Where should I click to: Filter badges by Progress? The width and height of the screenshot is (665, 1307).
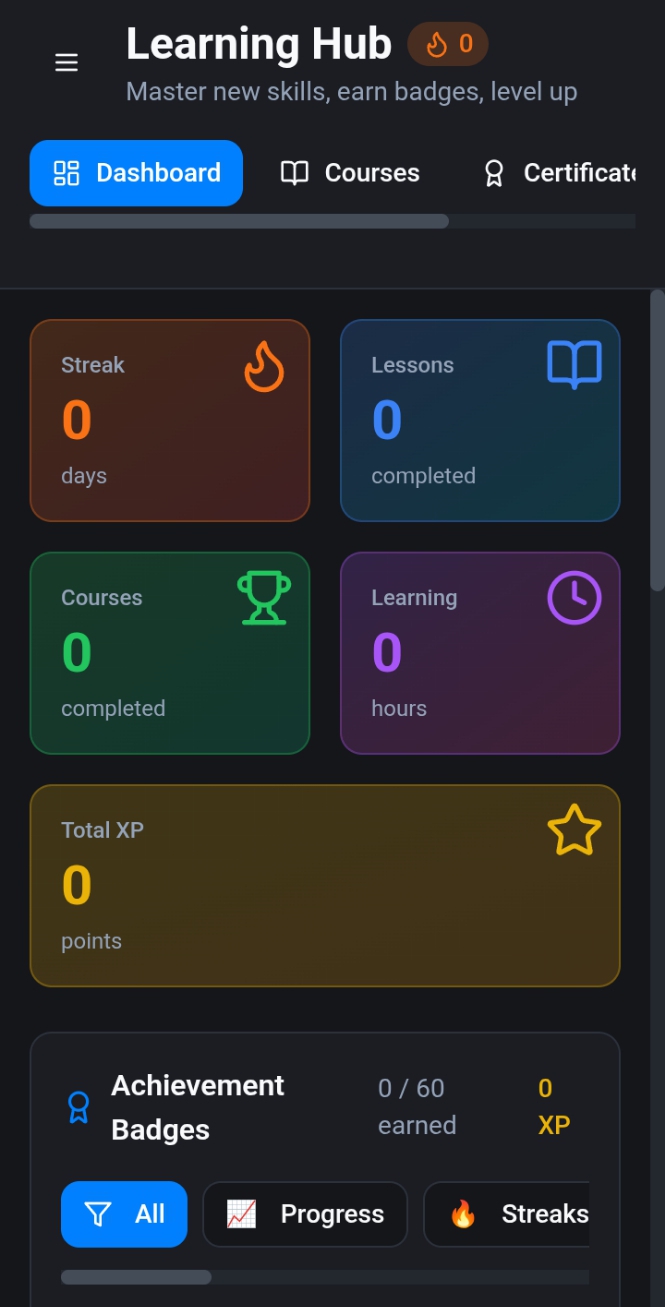(x=305, y=1214)
